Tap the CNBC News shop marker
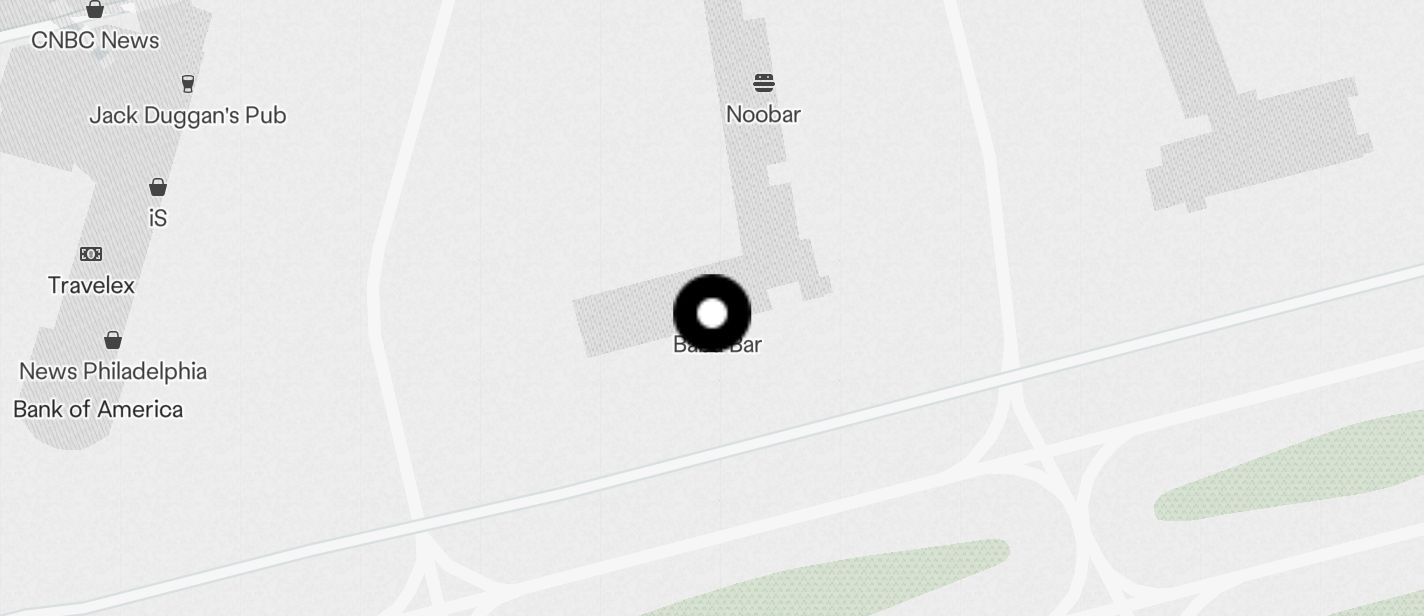 coord(95,11)
